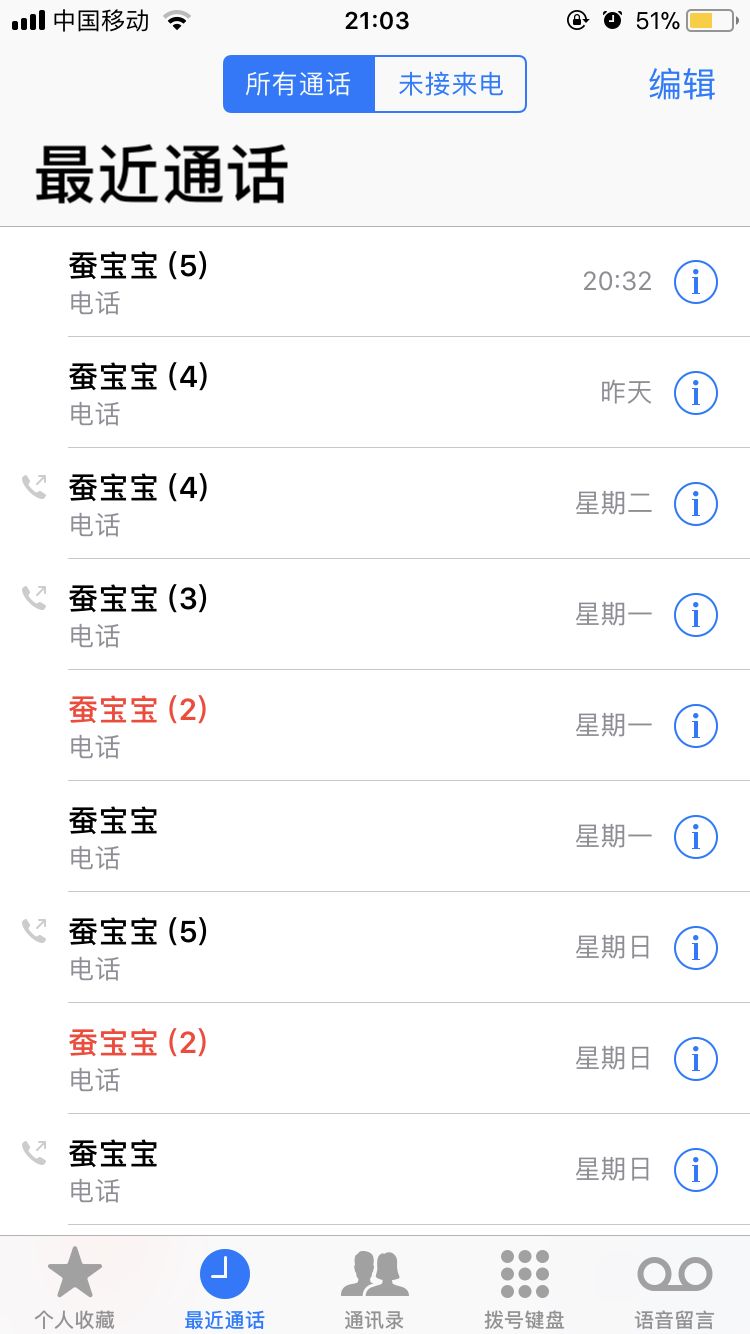750x1334 pixels.
Task: Open the 语音留言 voicemail tab
Action: coord(674,1288)
